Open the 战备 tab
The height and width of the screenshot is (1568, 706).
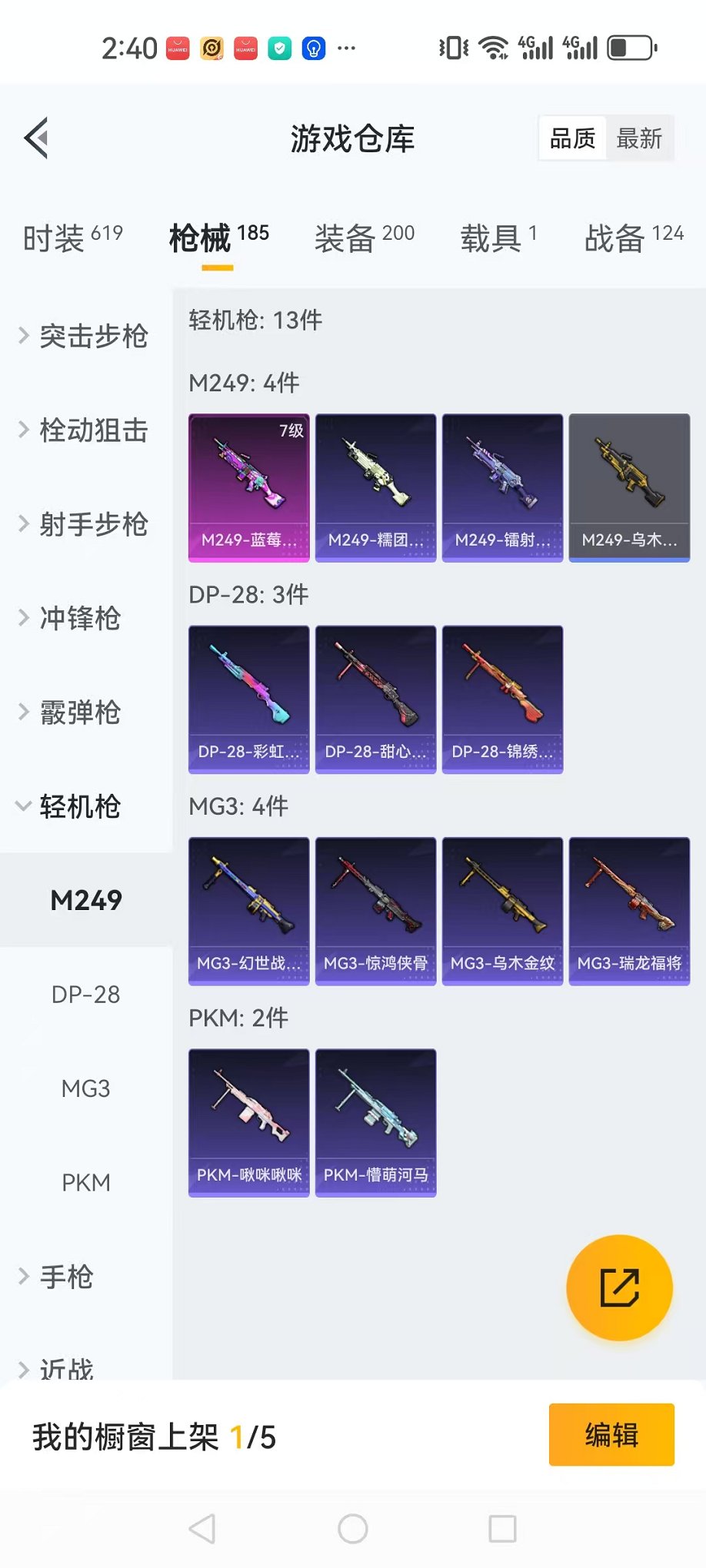tap(634, 238)
